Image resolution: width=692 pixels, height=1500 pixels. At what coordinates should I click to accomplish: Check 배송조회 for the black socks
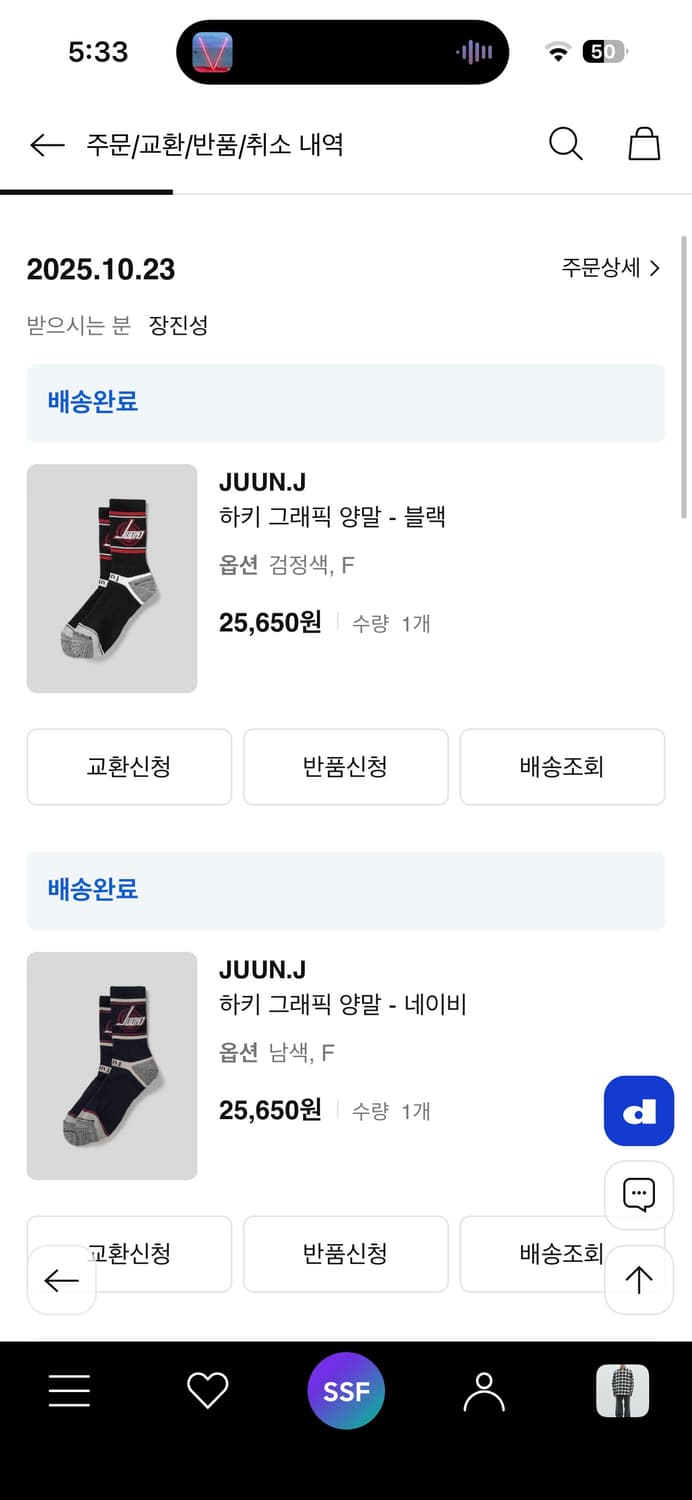click(x=562, y=767)
